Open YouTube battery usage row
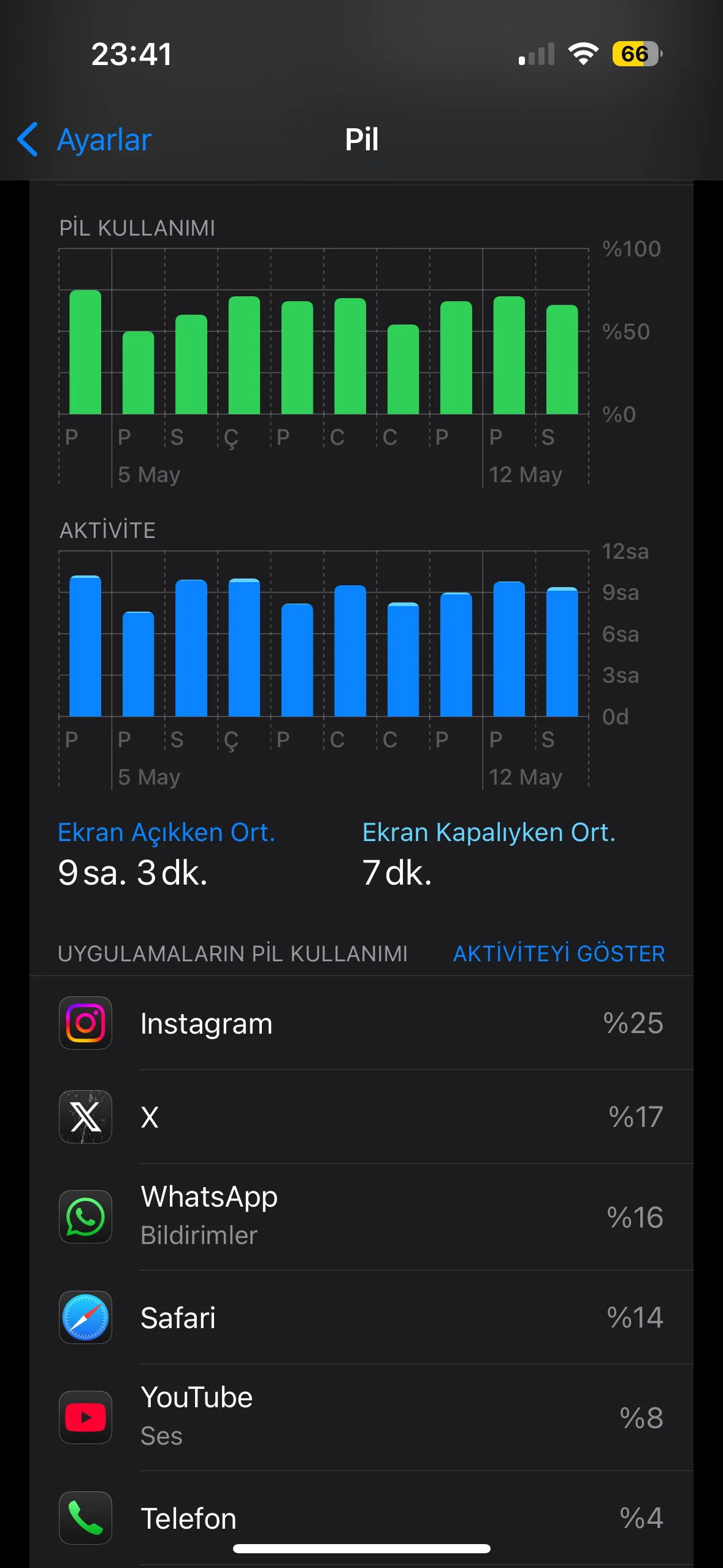 click(x=361, y=1417)
